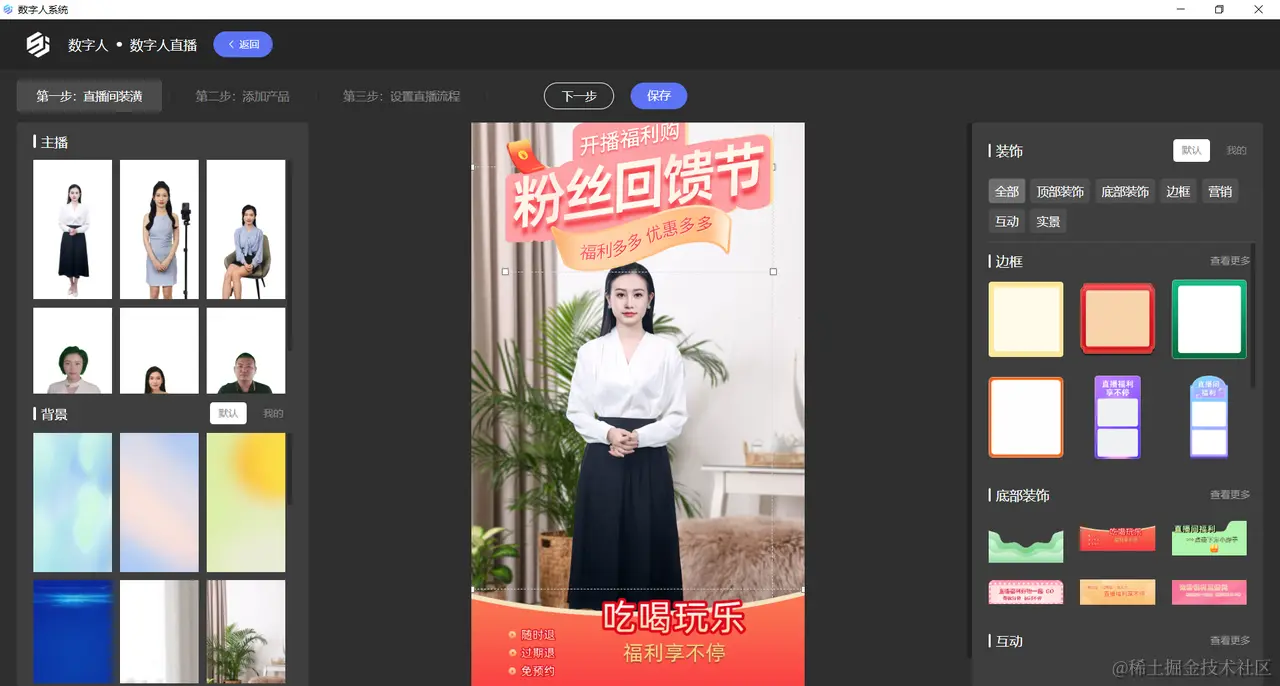
Task: Go to 下一步 next step
Action: 578,96
